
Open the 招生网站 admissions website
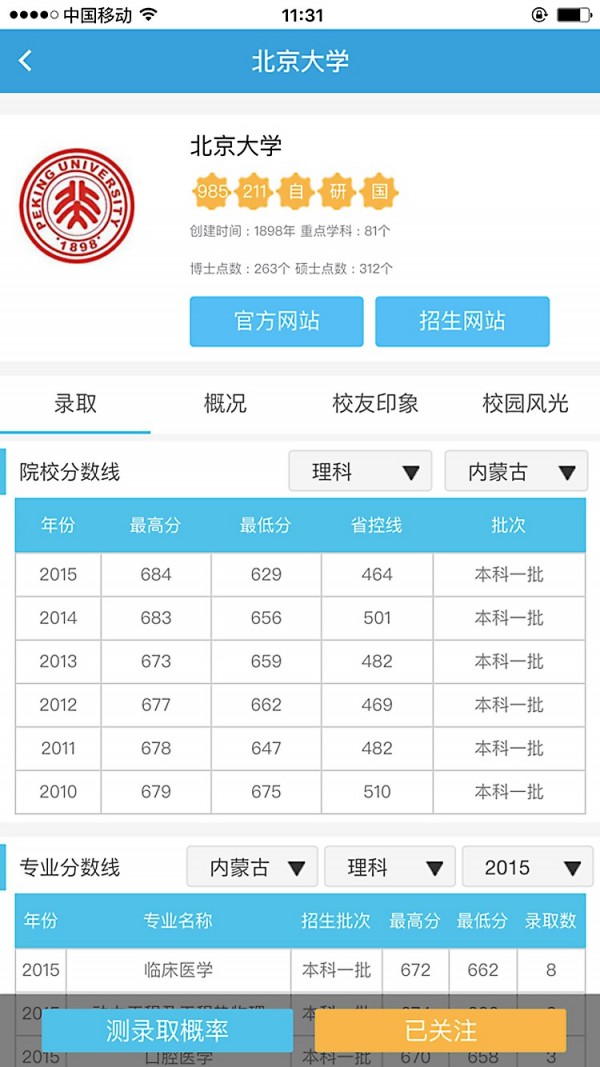click(462, 321)
